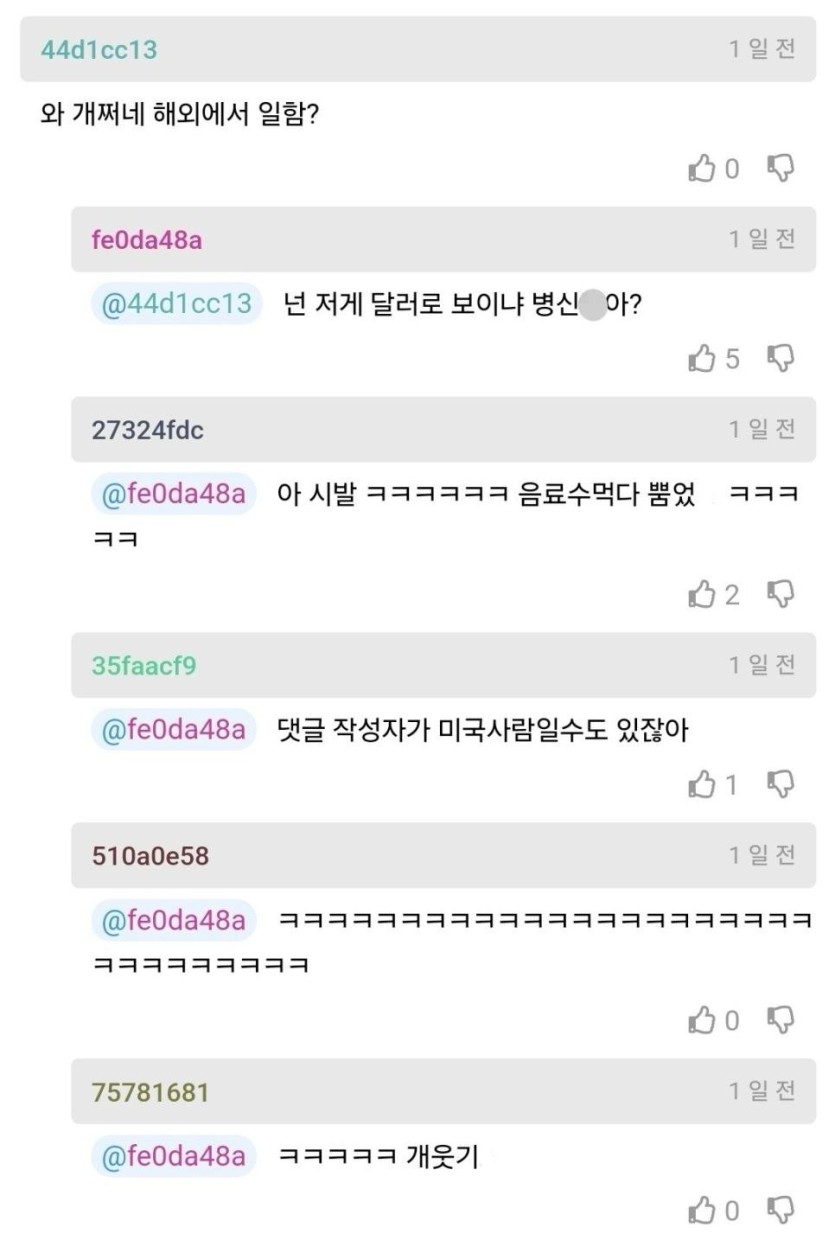
Task: Select the @fe0da48a mention in 35faacf9's reply
Action: pos(174,729)
